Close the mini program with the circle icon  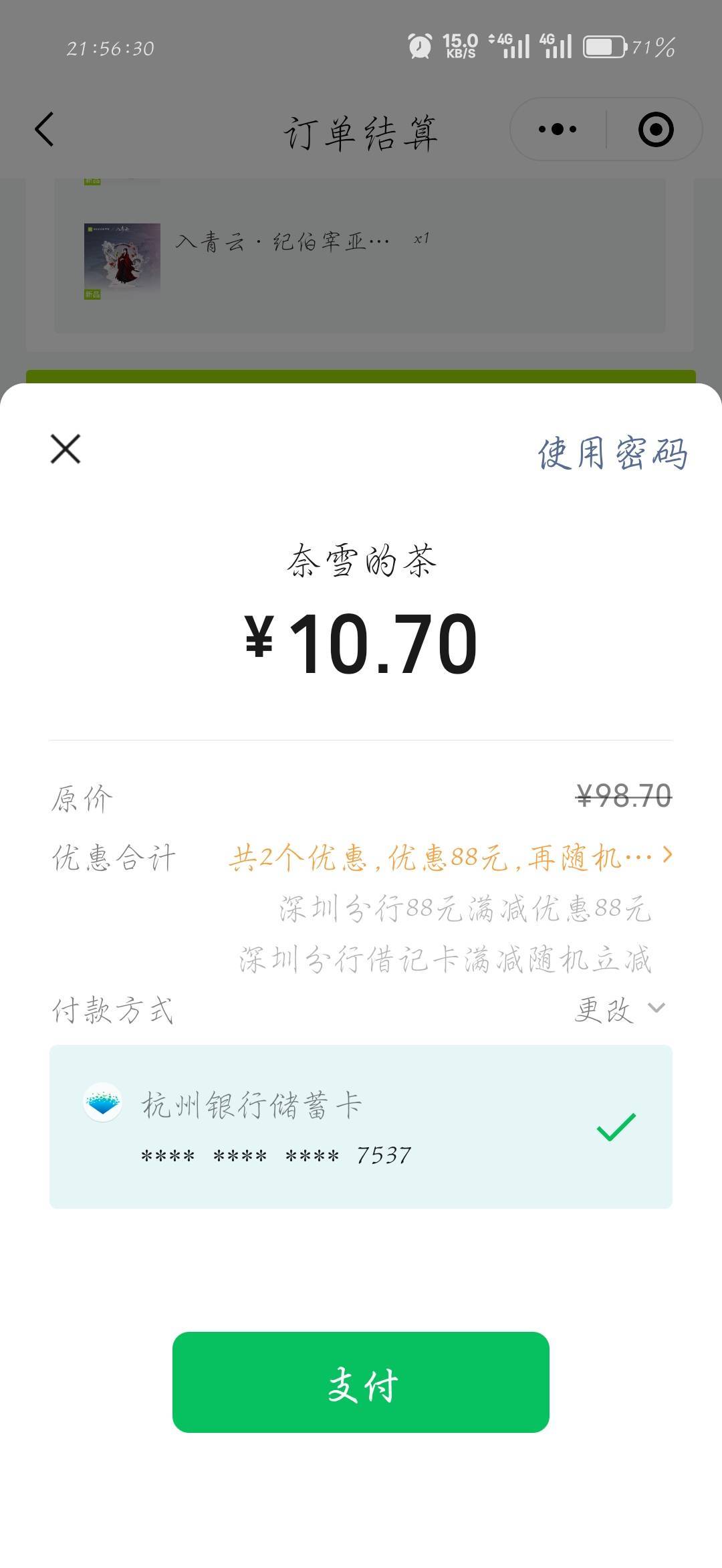[655, 129]
